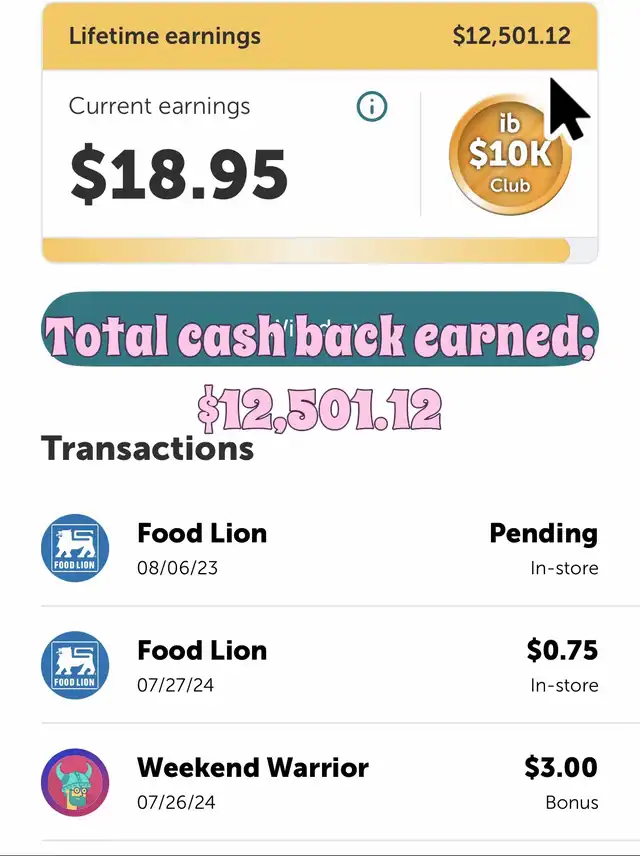The image size is (640, 856).
Task: View the Food Lion $0.75 transaction from 07/27/24
Action: tap(320, 665)
